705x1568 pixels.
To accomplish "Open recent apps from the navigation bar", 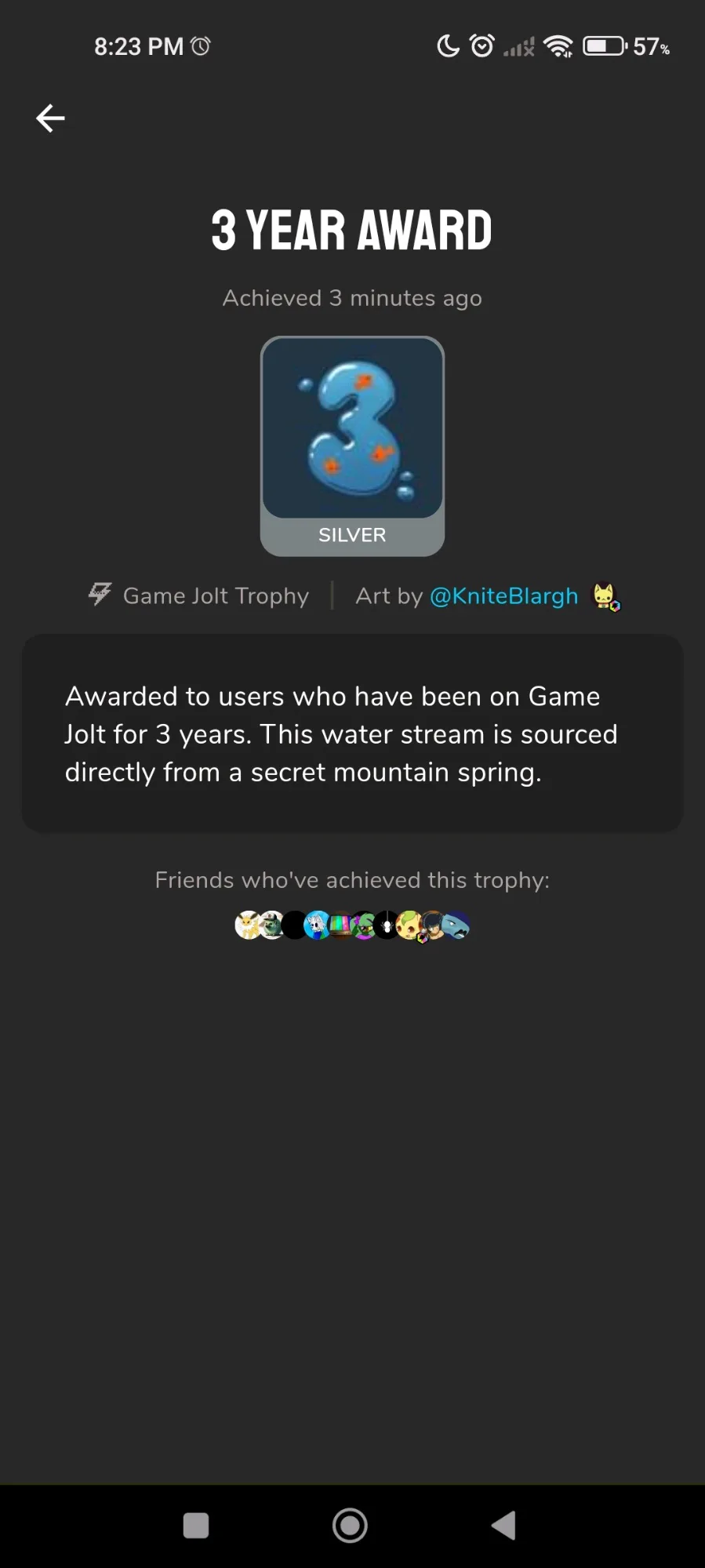I will (x=196, y=1526).
